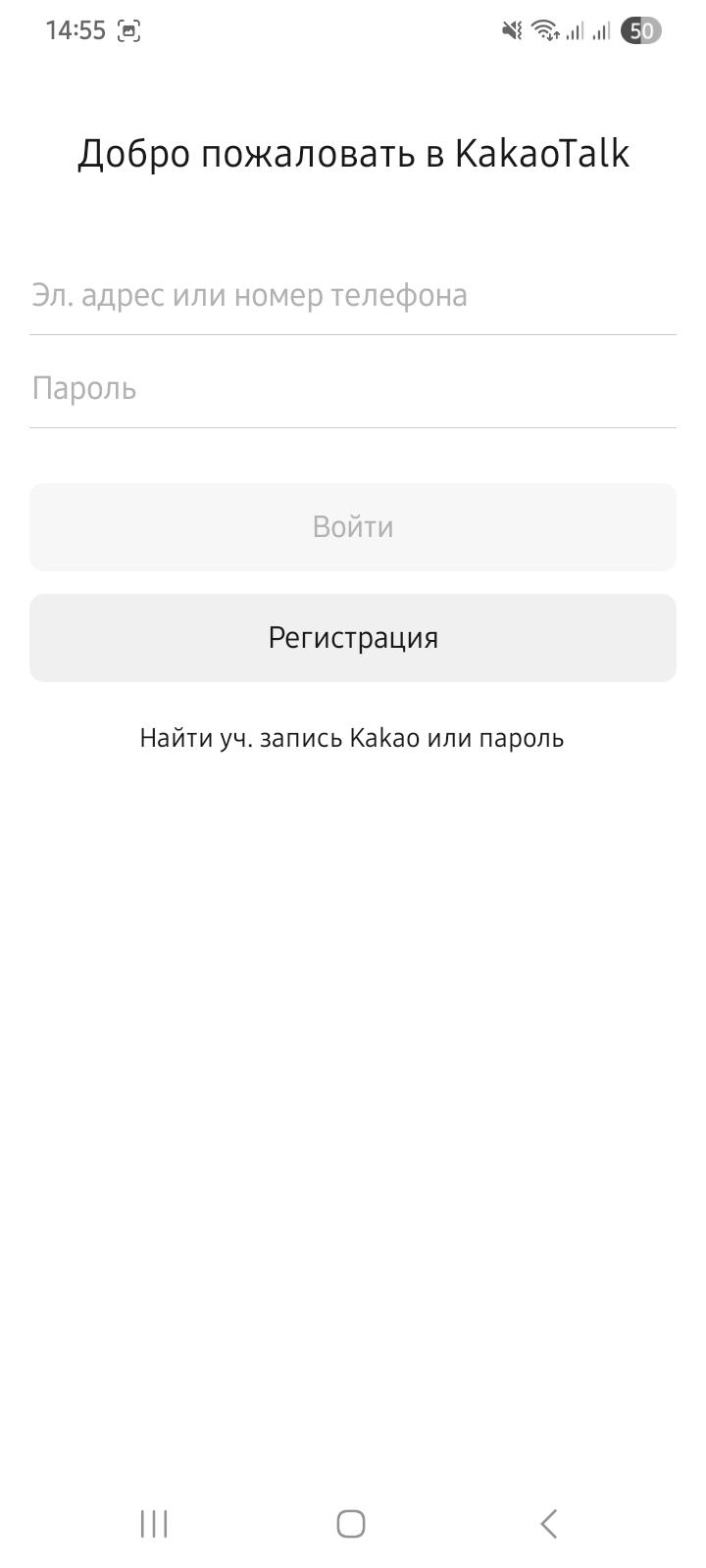706x1568 pixels.
Task: Open recent apps from the navigation bar
Action: [155, 1524]
